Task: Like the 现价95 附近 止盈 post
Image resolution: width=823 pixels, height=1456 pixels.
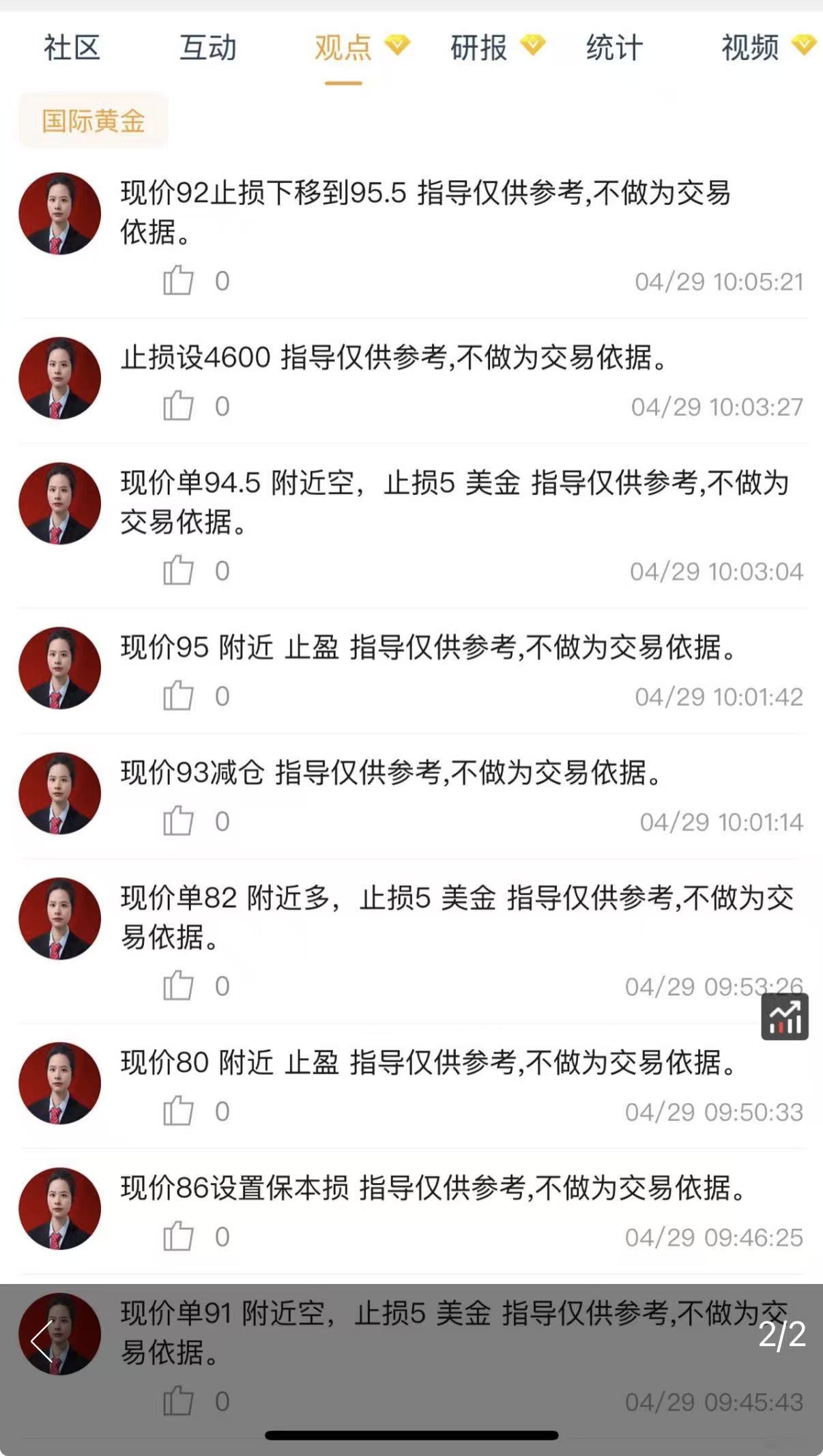Action: tap(178, 696)
